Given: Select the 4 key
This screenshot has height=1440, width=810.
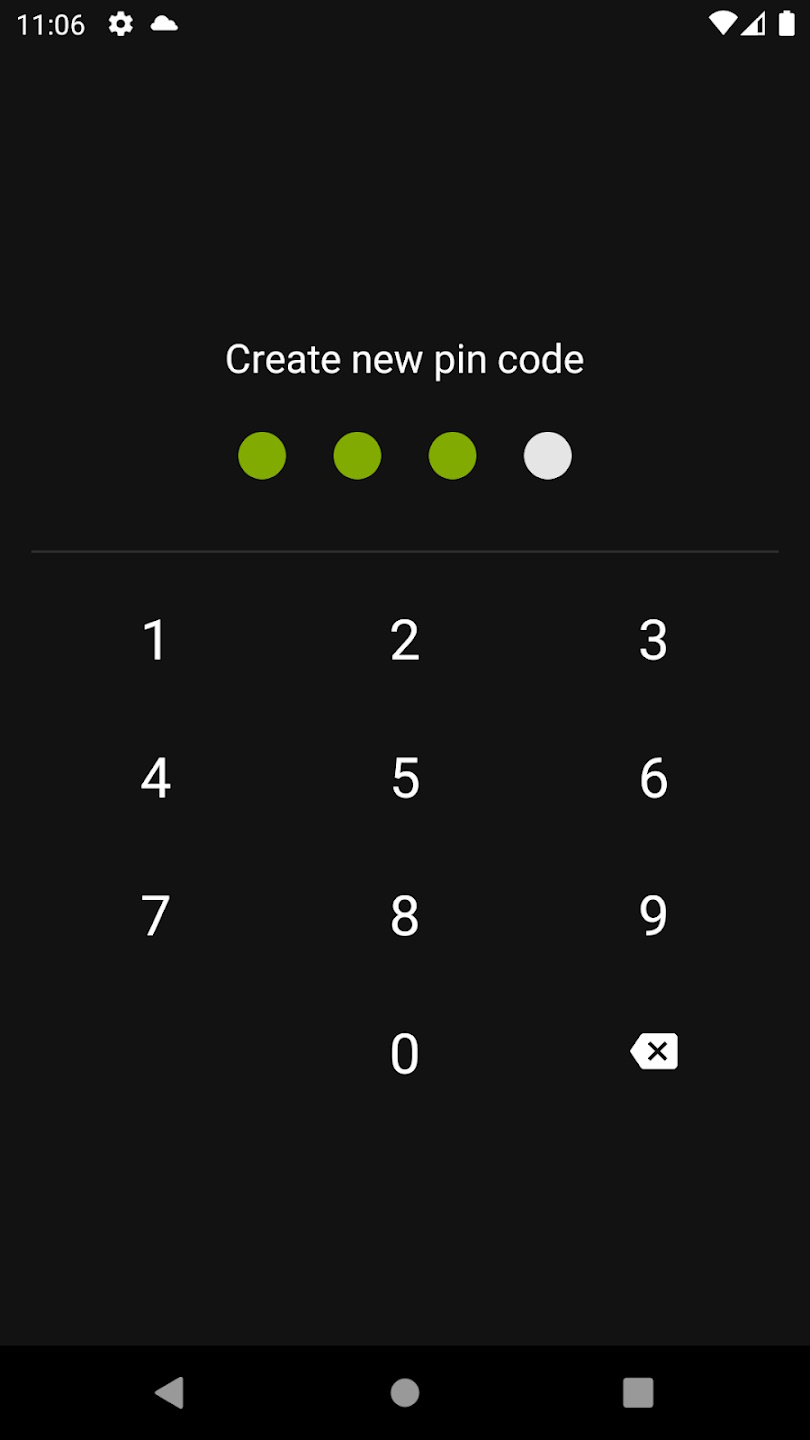Looking at the screenshot, I should click(155, 778).
